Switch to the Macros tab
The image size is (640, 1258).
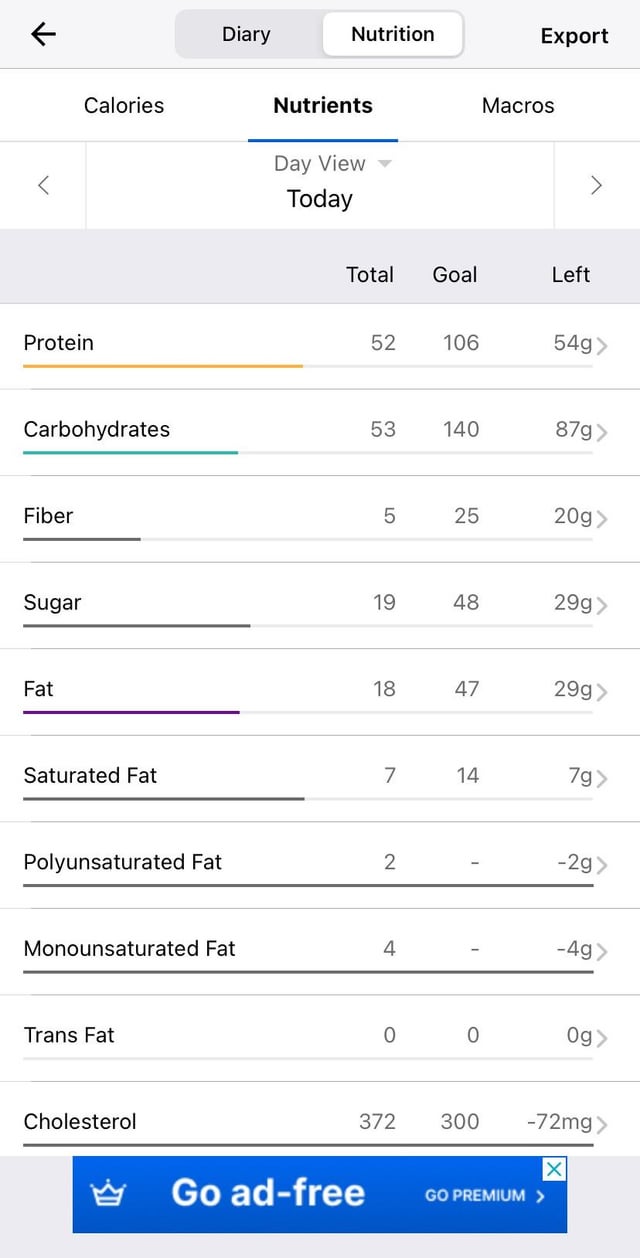coord(518,105)
